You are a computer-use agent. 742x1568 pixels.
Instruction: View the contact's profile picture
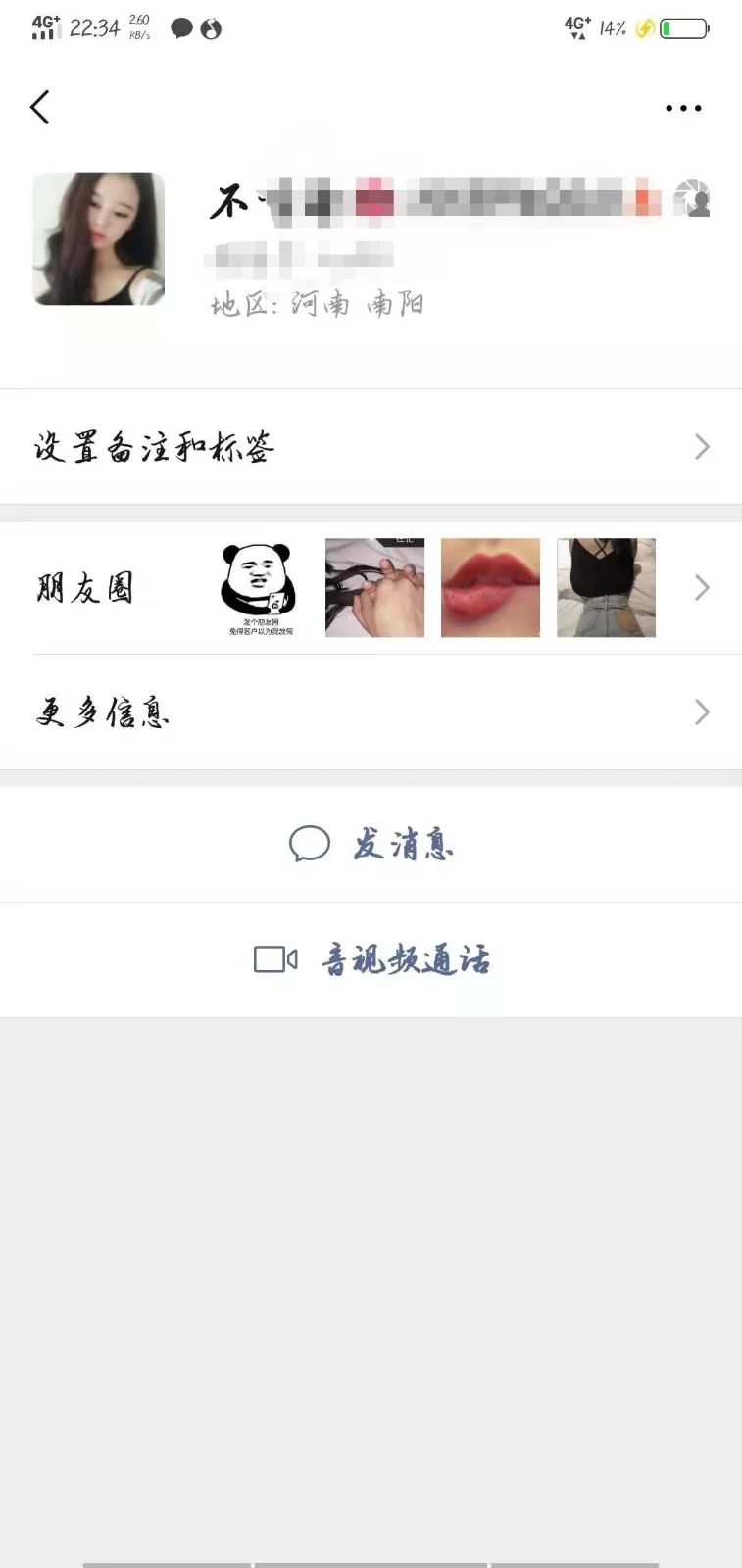click(99, 239)
